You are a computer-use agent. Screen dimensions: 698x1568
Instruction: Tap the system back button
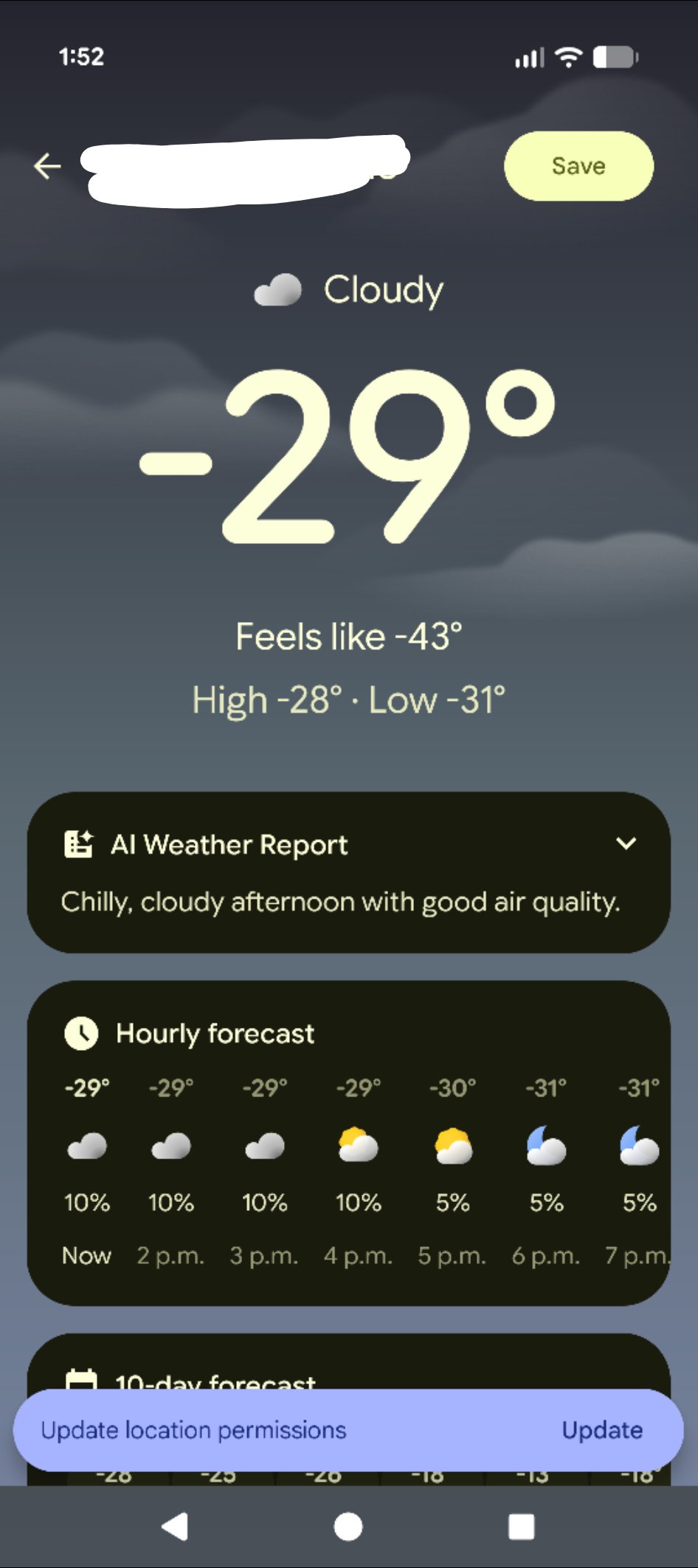click(176, 1526)
